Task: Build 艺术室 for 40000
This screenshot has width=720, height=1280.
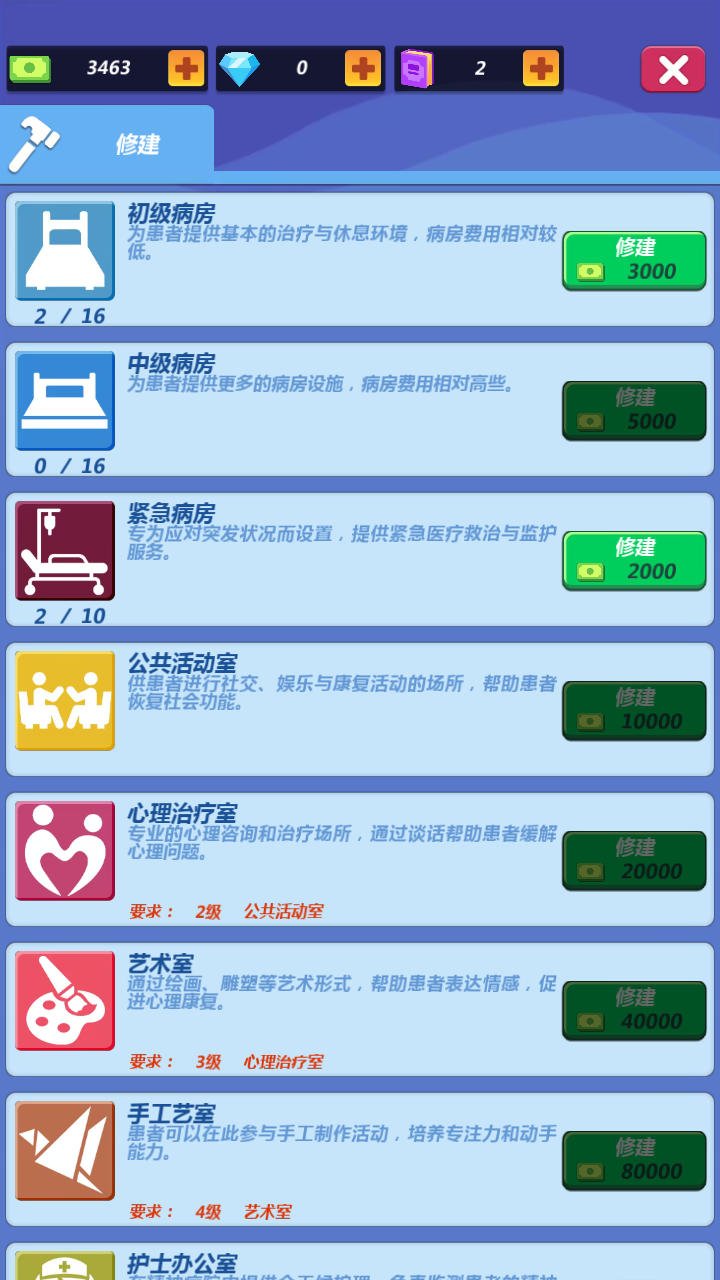Action: point(634,1010)
